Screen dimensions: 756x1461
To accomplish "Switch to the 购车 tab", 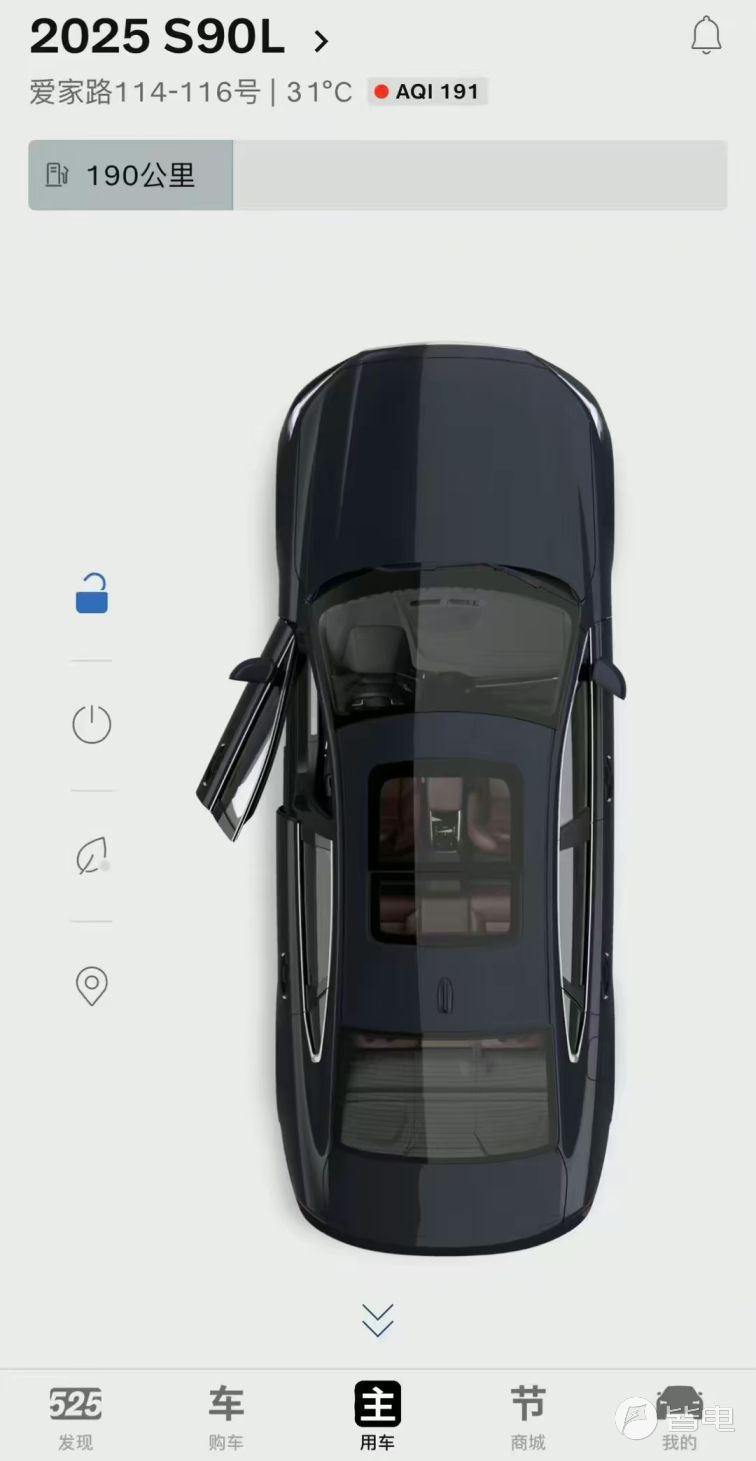I will pyautogui.click(x=226, y=1417).
